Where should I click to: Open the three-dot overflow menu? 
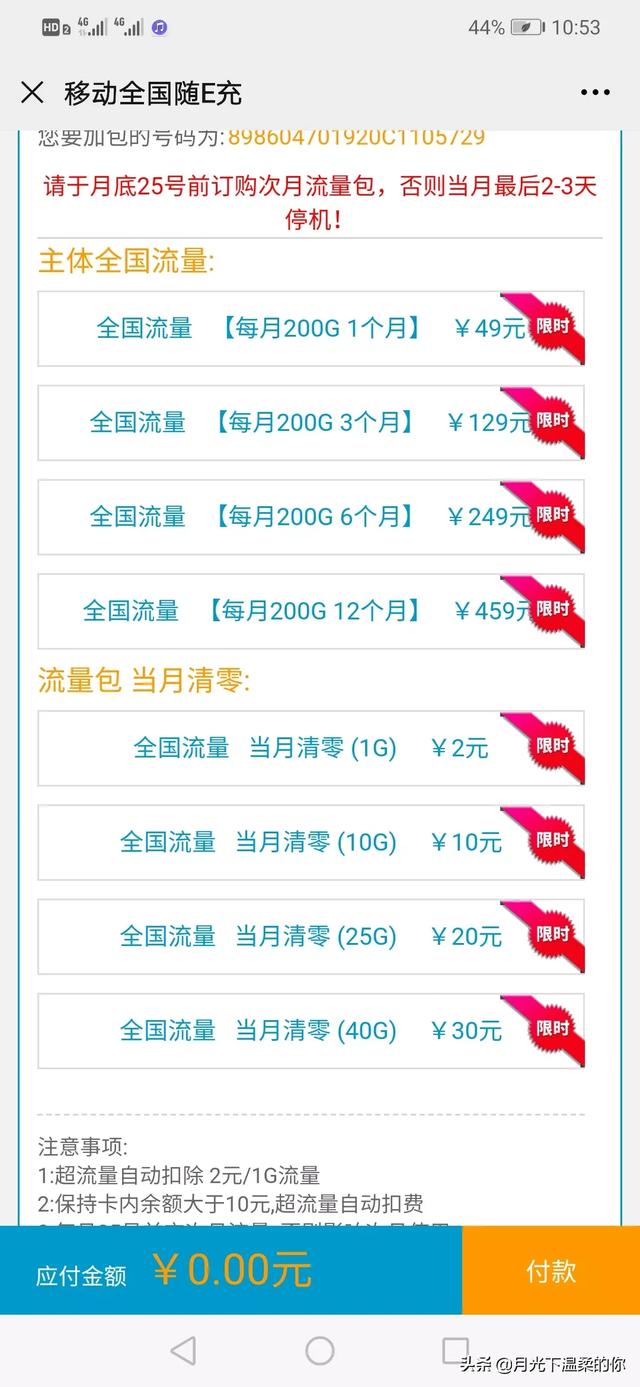595,93
